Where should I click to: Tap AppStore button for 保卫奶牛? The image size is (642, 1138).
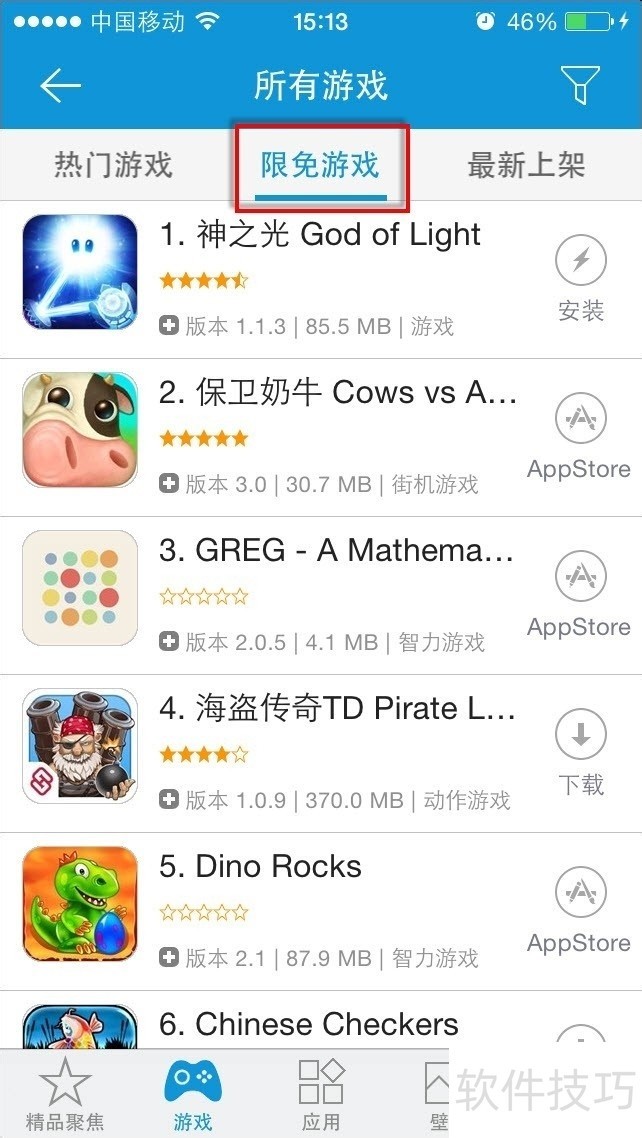tap(580, 436)
